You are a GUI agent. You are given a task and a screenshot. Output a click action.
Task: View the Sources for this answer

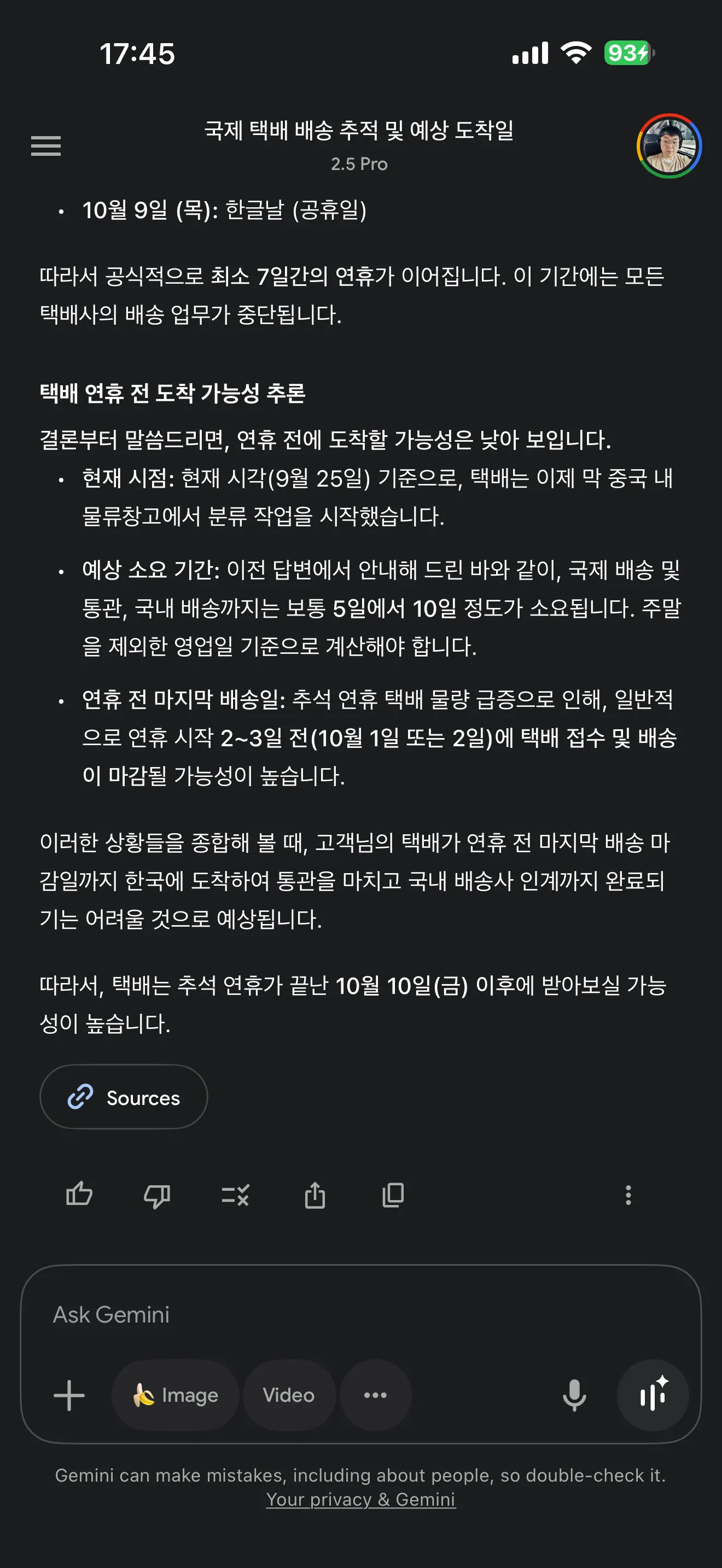[x=124, y=1097]
